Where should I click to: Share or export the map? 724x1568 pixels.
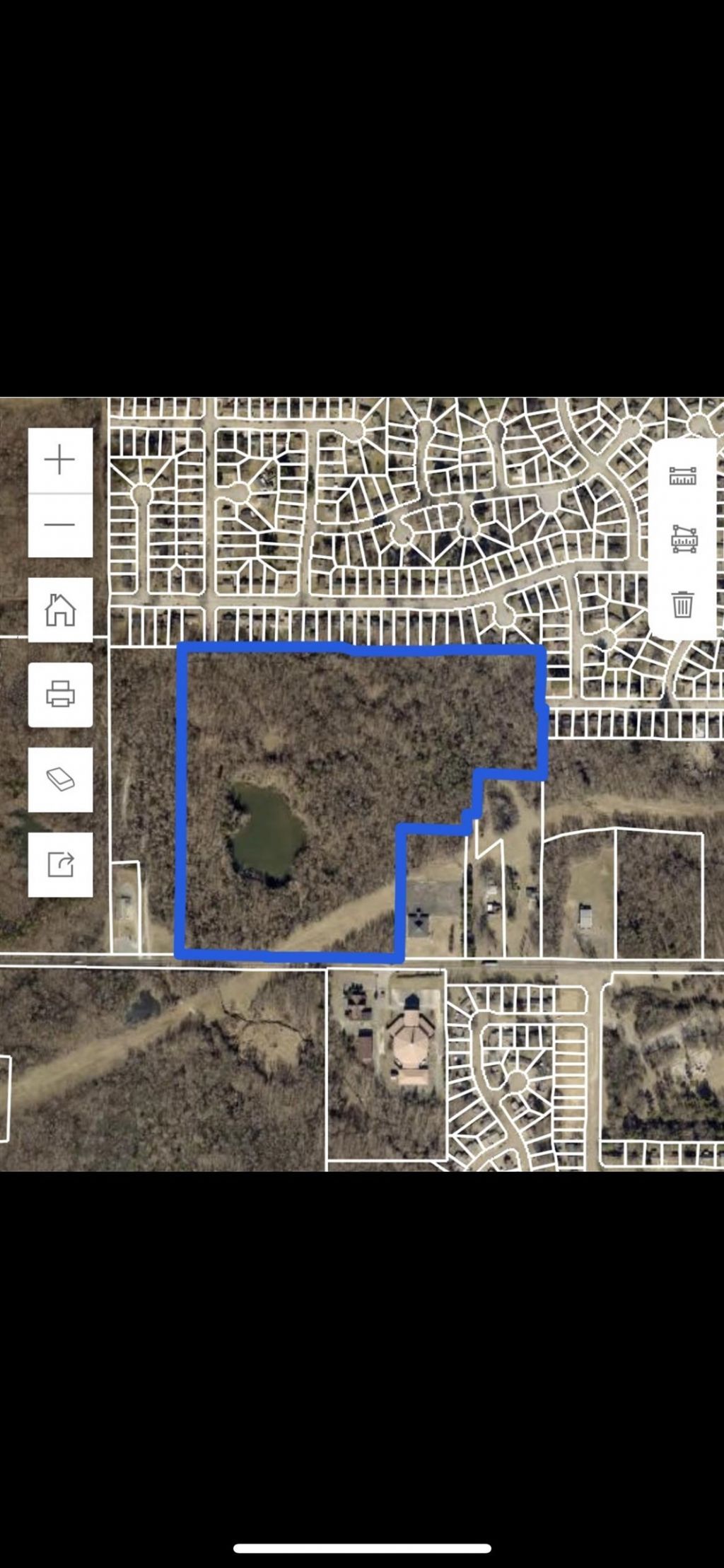click(x=60, y=864)
